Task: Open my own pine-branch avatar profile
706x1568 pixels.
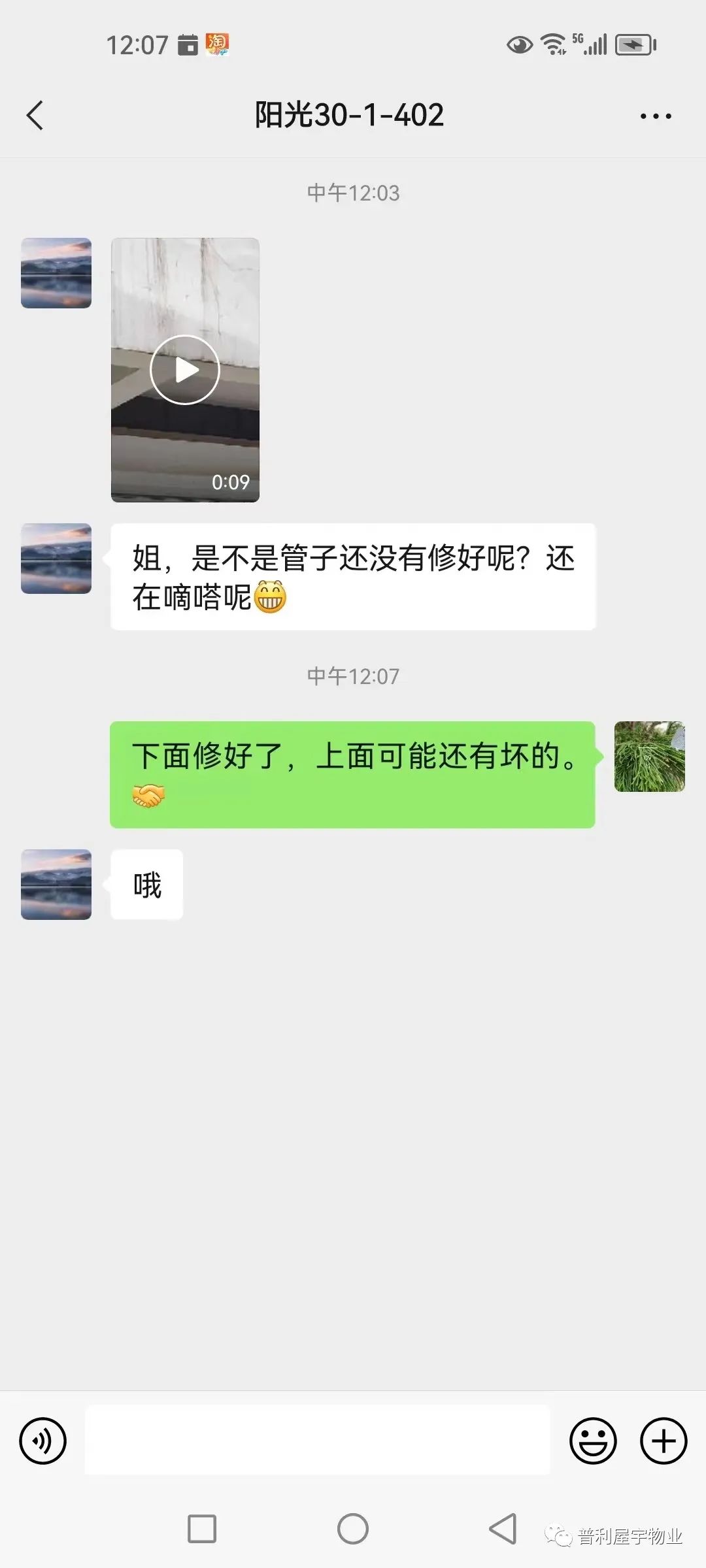Action: tap(650, 757)
